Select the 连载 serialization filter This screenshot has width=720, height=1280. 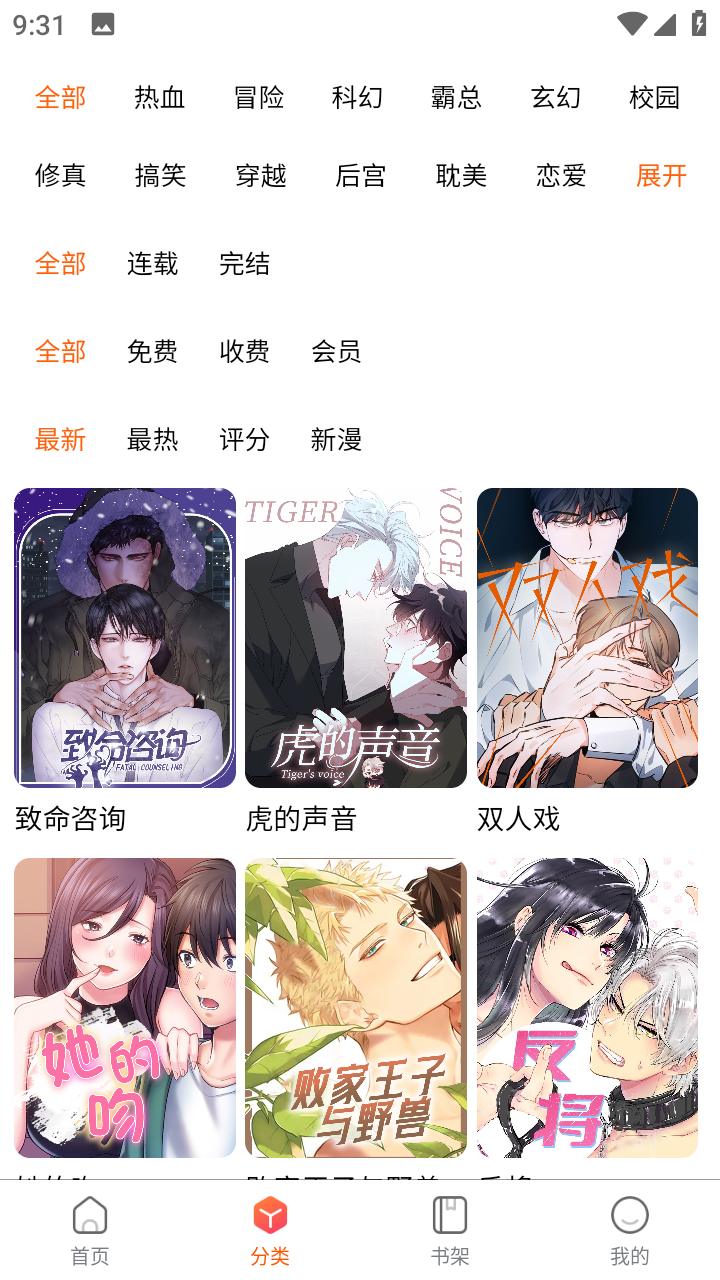[x=152, y=264]
